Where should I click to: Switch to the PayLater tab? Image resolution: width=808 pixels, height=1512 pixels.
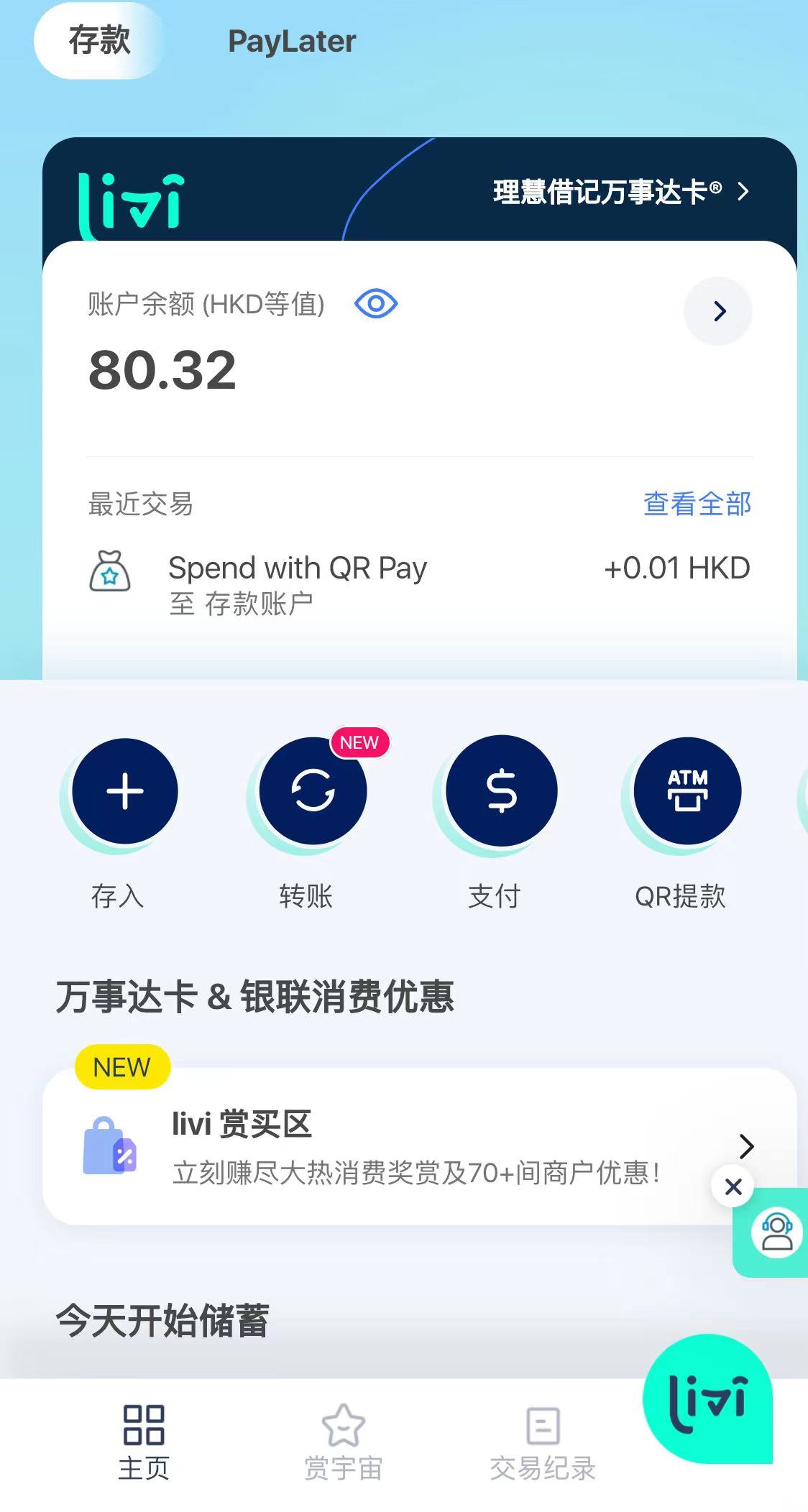(x=292, y=42)
